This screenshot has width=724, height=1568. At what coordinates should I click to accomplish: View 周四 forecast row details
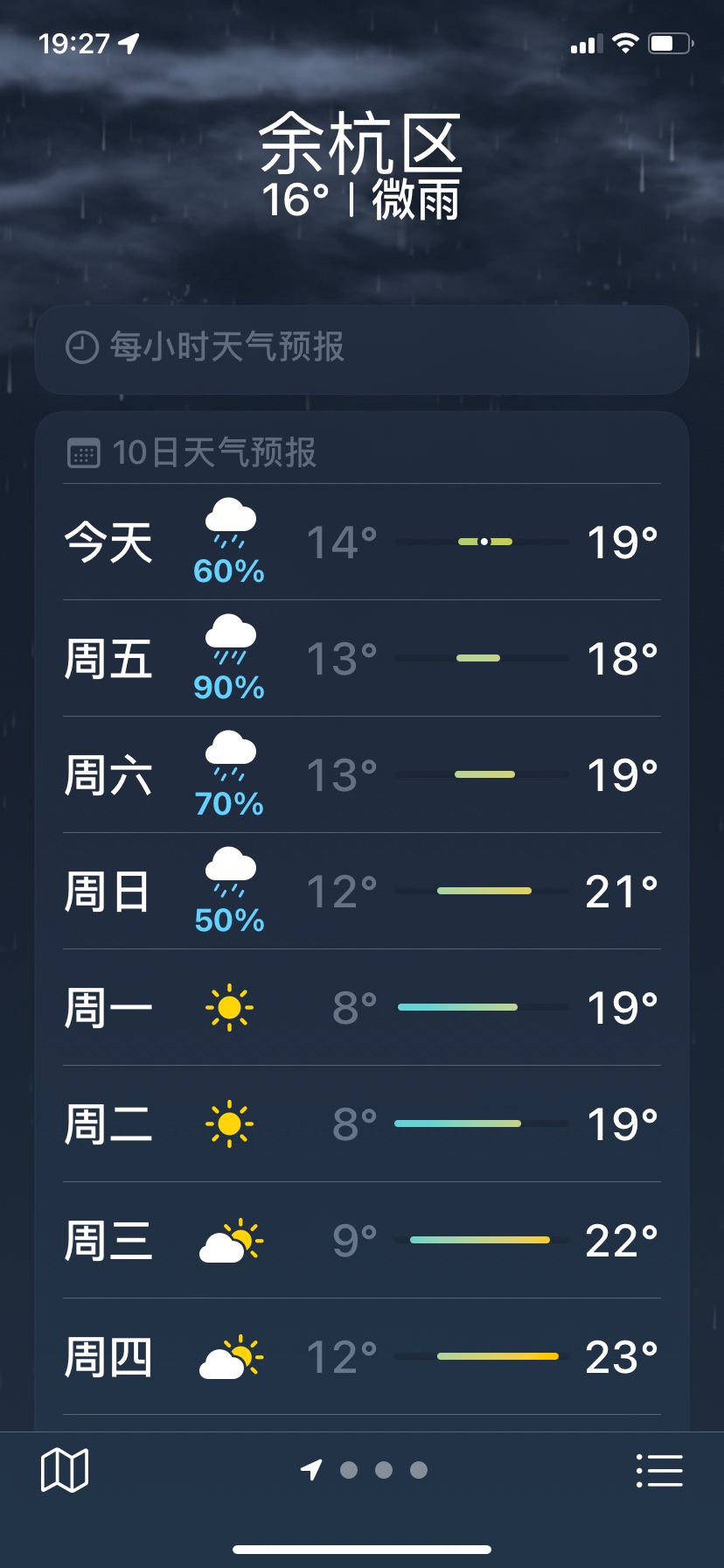tap(361, 1356)
